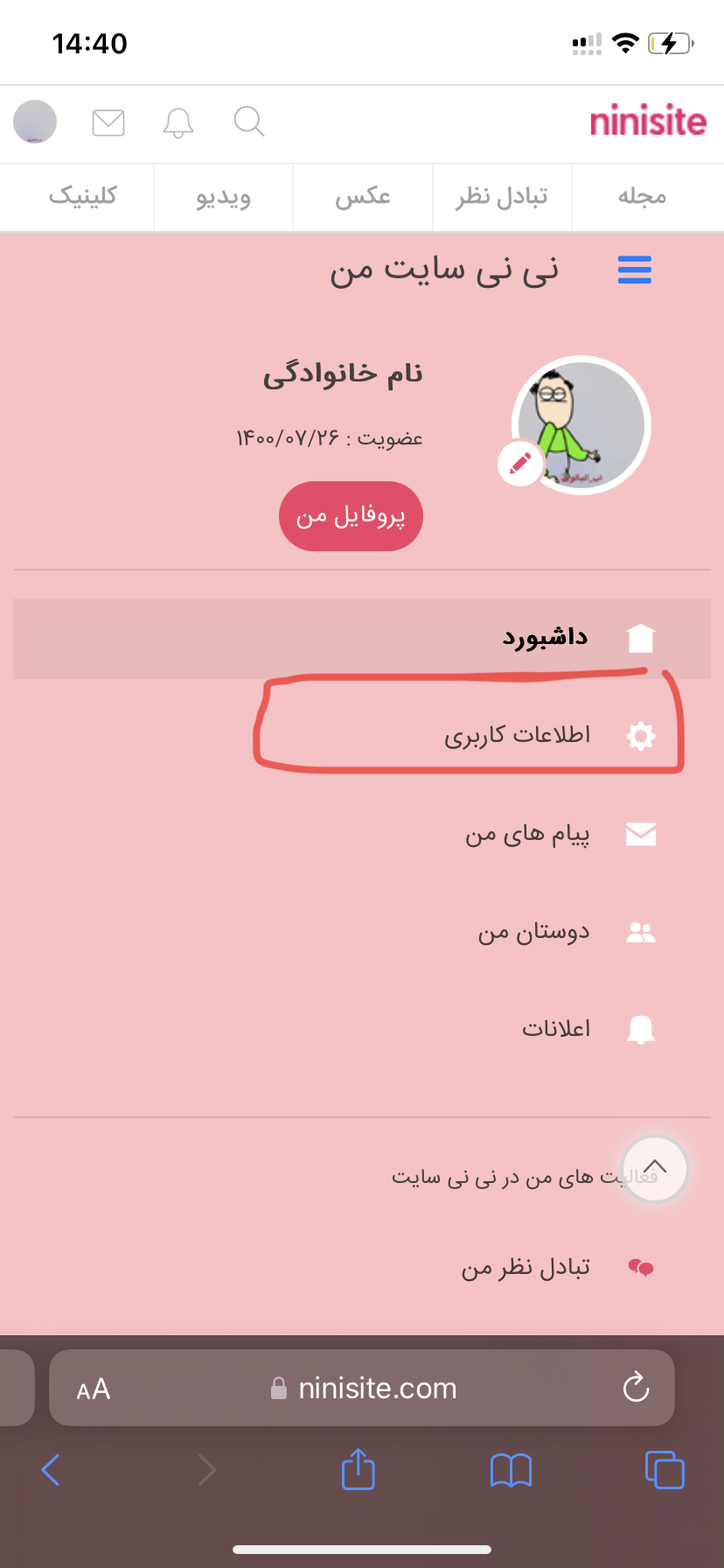The height and width of the screenshot is (1568, 724).
Task: Switch to the عکس tab
Action: (363, 197)
